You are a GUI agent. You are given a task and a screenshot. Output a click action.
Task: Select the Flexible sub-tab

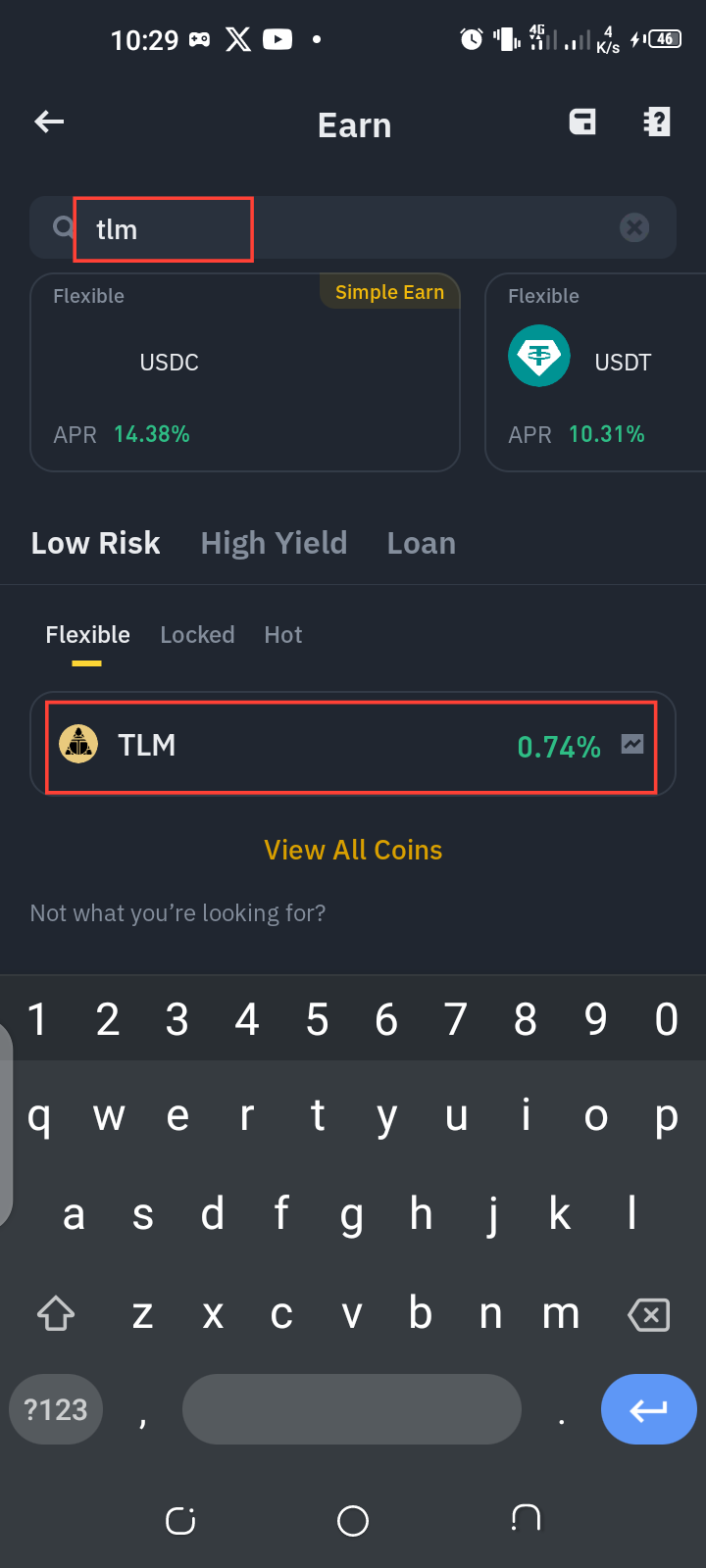click(x=87, y=635)
